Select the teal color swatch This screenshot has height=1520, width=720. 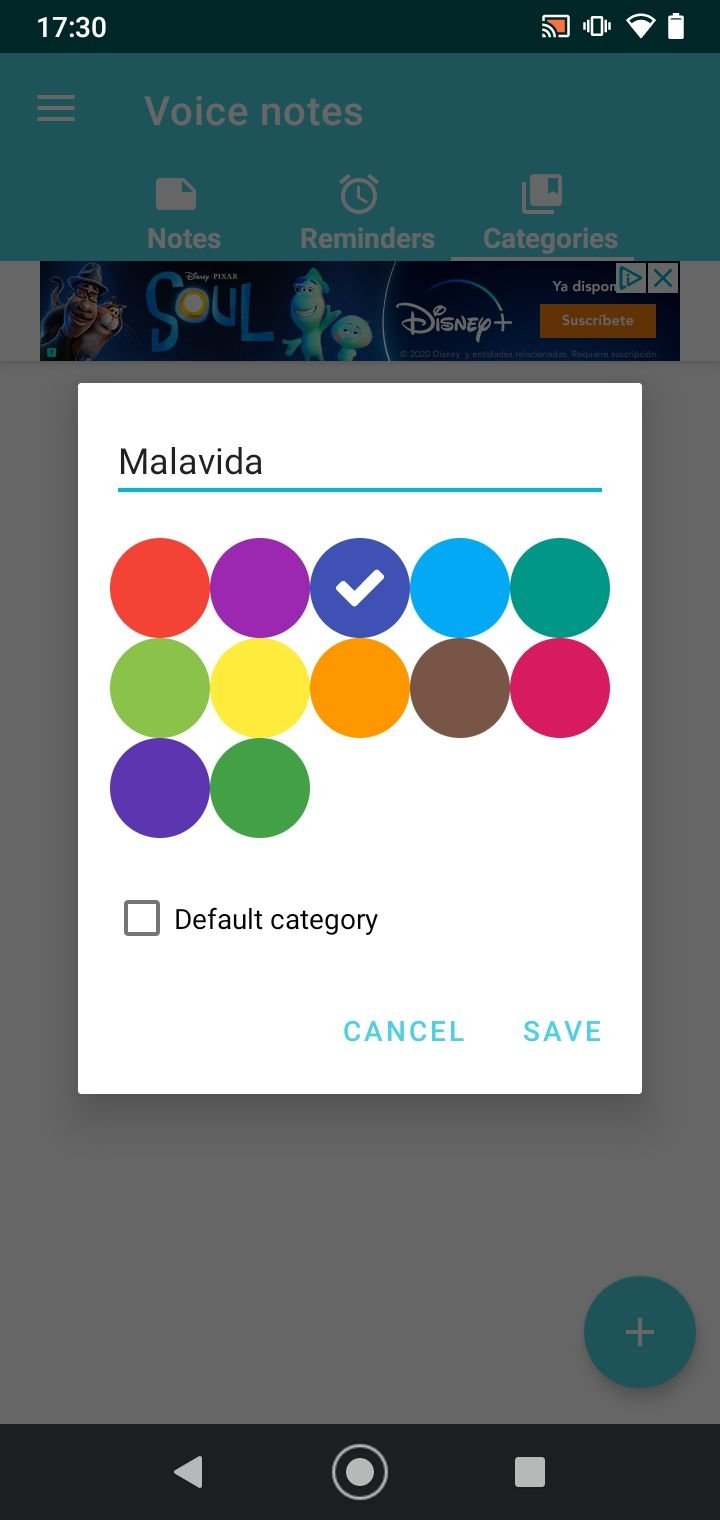[560, 588]
